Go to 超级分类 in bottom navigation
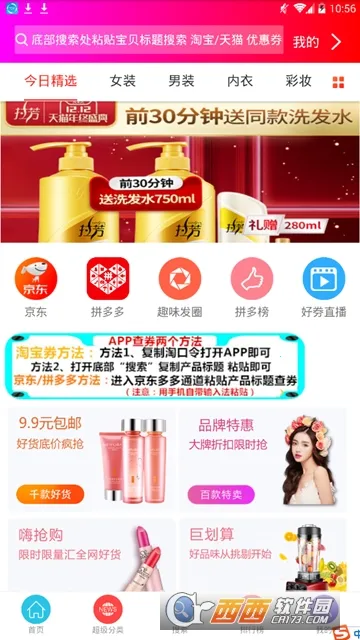The height and width of the screenshot is (640, 360). pyautogui.click(x=108, y=614)
